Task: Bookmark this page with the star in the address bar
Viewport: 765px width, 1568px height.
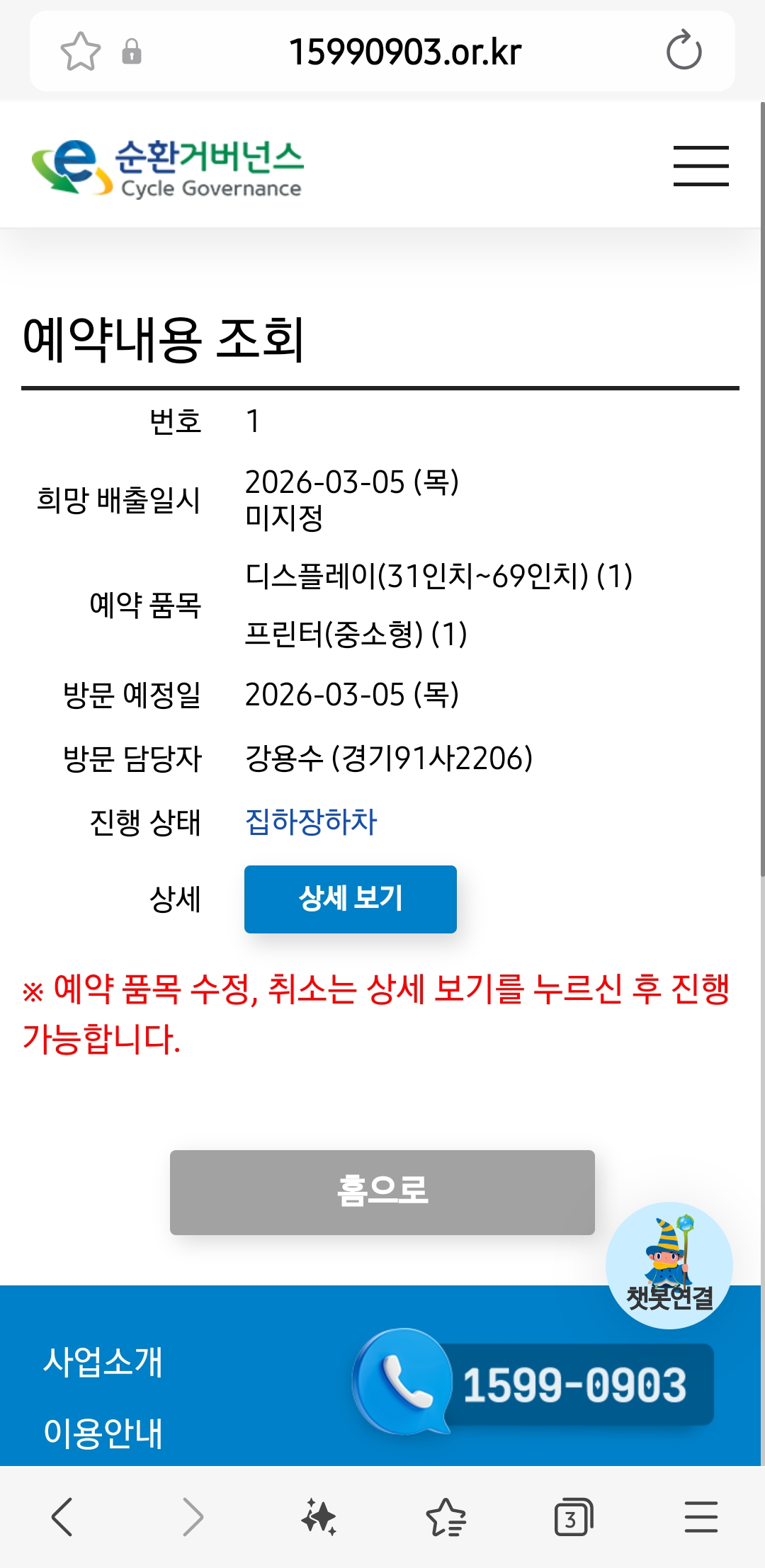Action: (80, 52)
